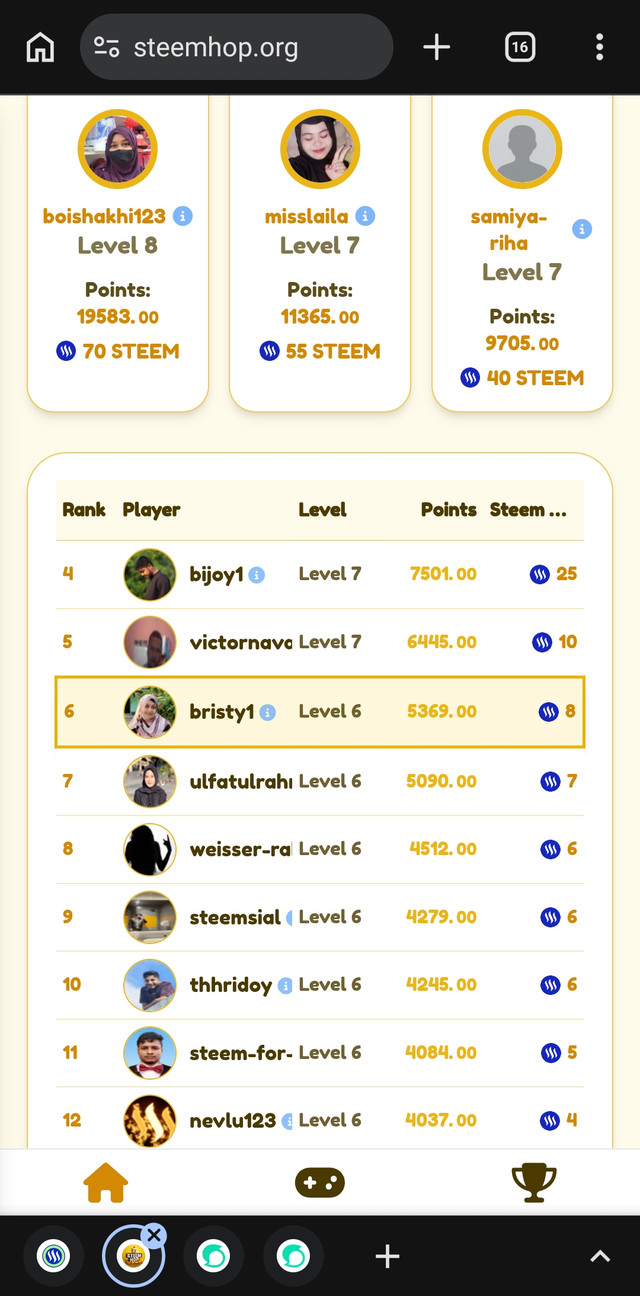Close the selected tab in tab strip

(154, 1236)
